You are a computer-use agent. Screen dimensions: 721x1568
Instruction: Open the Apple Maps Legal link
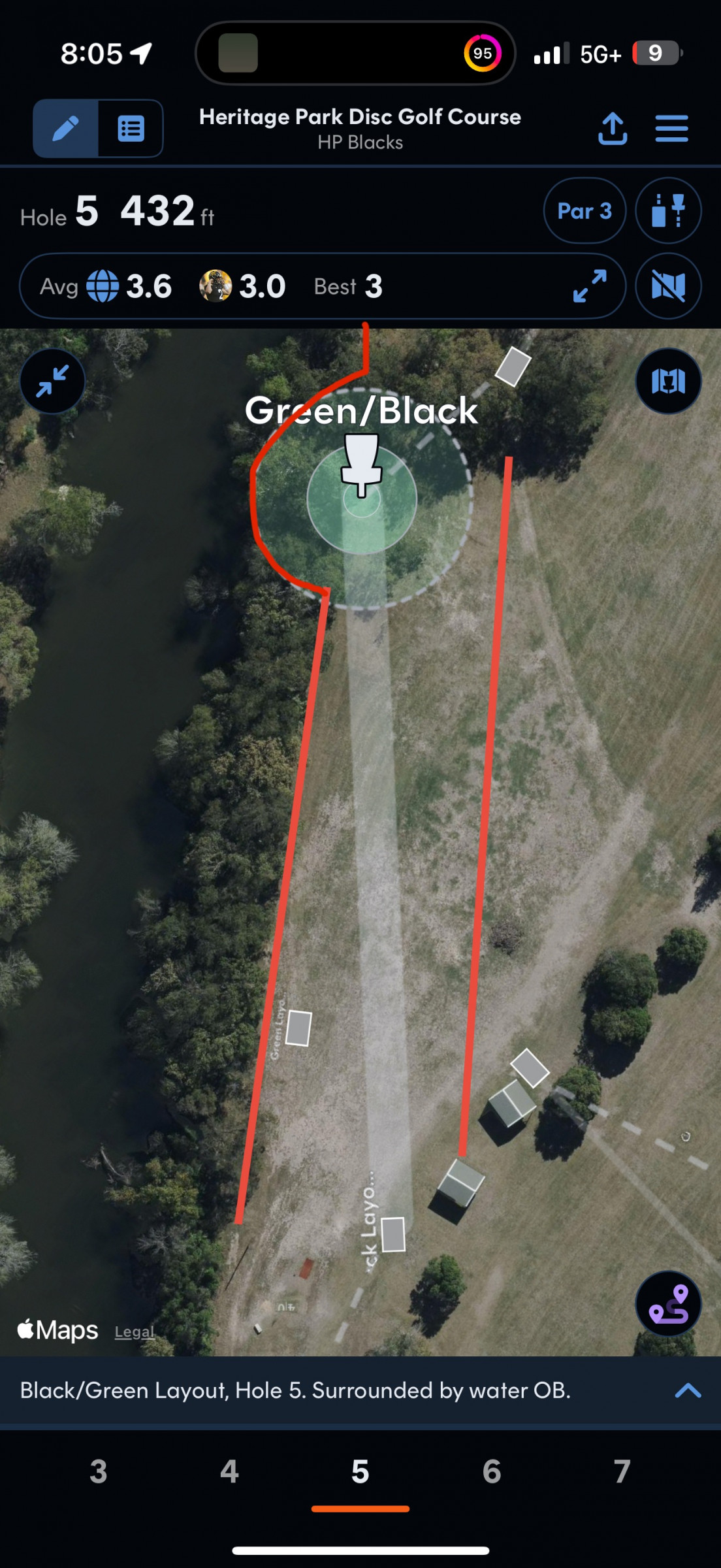[x=135, y=1331]
